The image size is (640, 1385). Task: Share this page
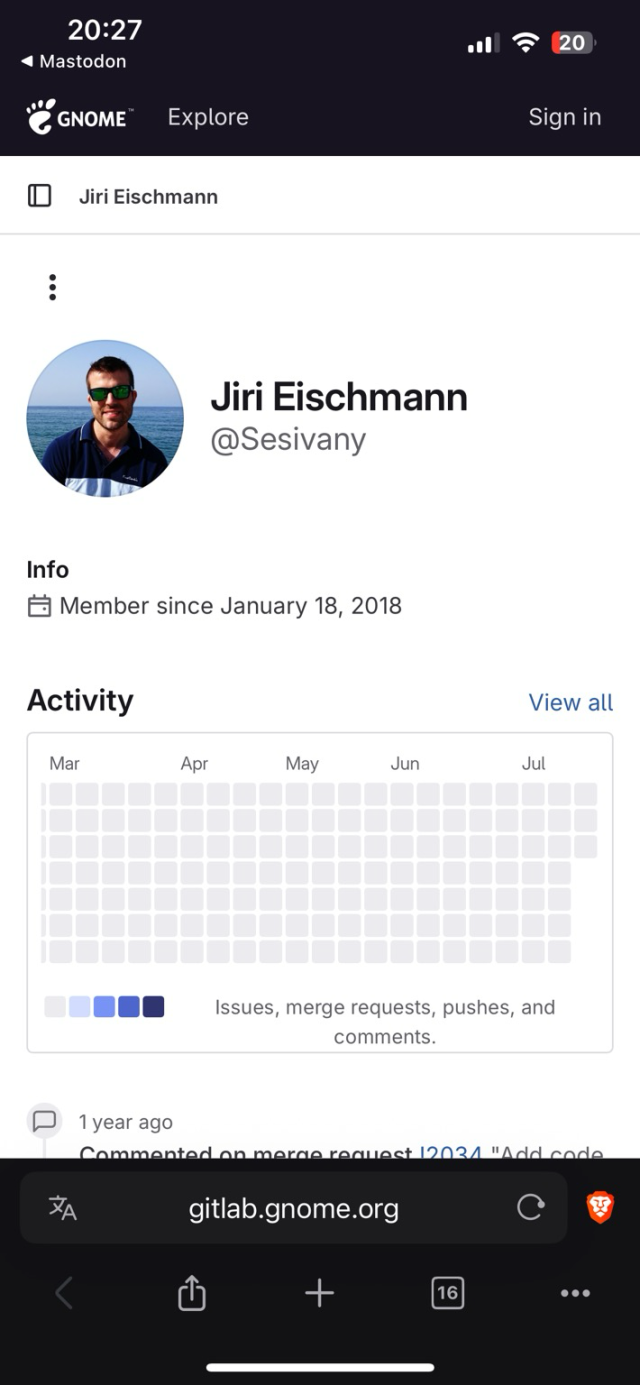coord(191,1293)
